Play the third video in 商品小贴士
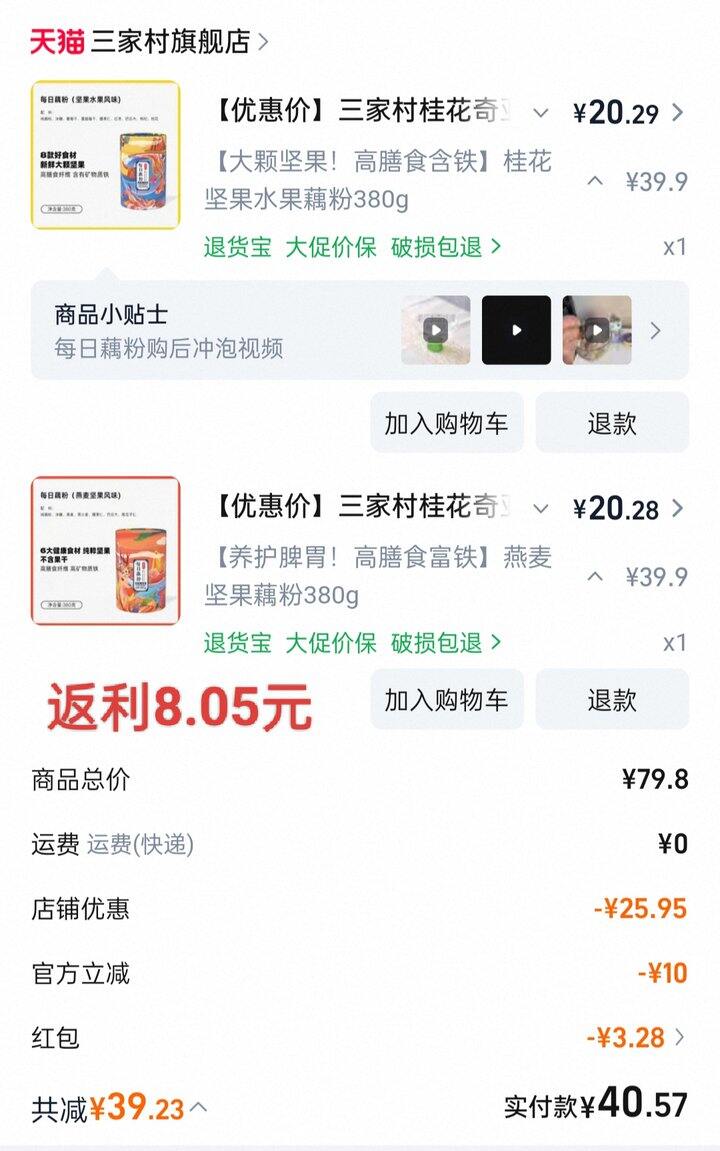Screen dimensions: 720x1151 point(596,330)
